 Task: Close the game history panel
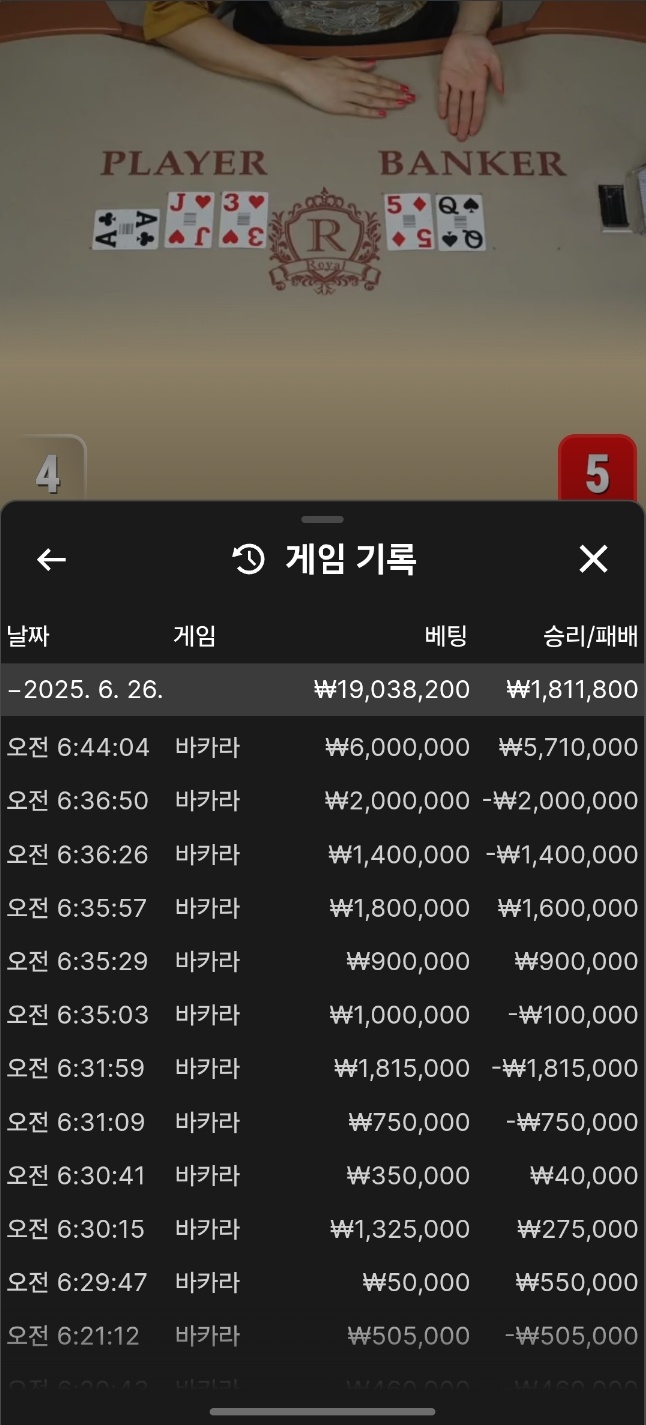(x=593, y=560)
